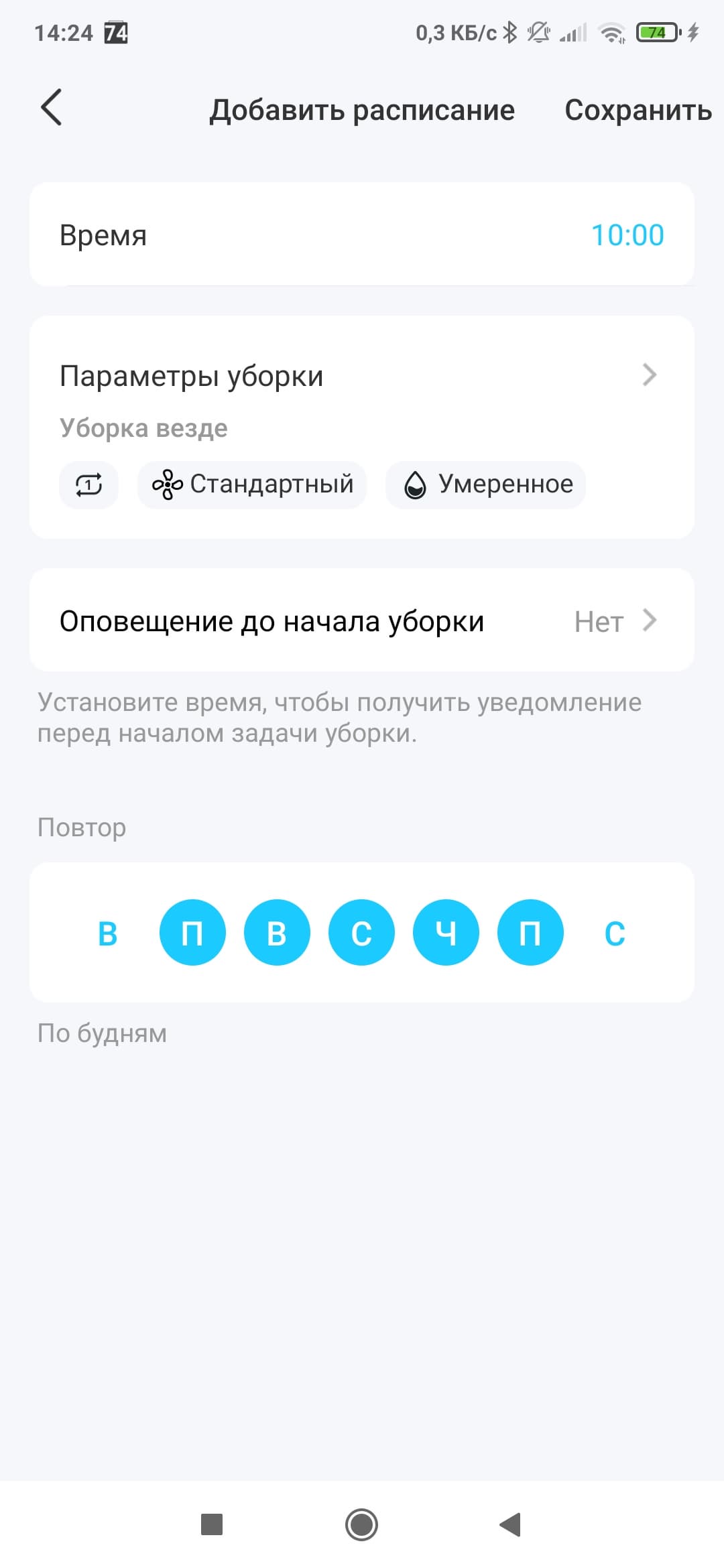Turn off the Thursday Ч day

[x=446, y=933]
